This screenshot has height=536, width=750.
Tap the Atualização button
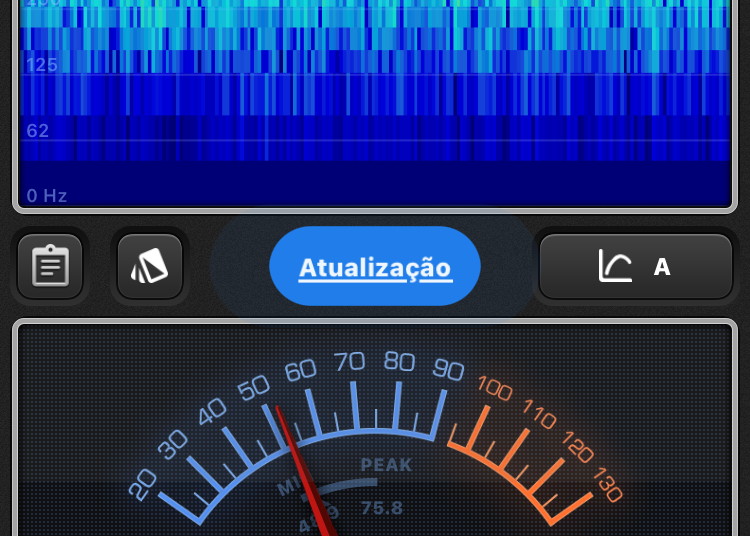[x=375, y=267]
